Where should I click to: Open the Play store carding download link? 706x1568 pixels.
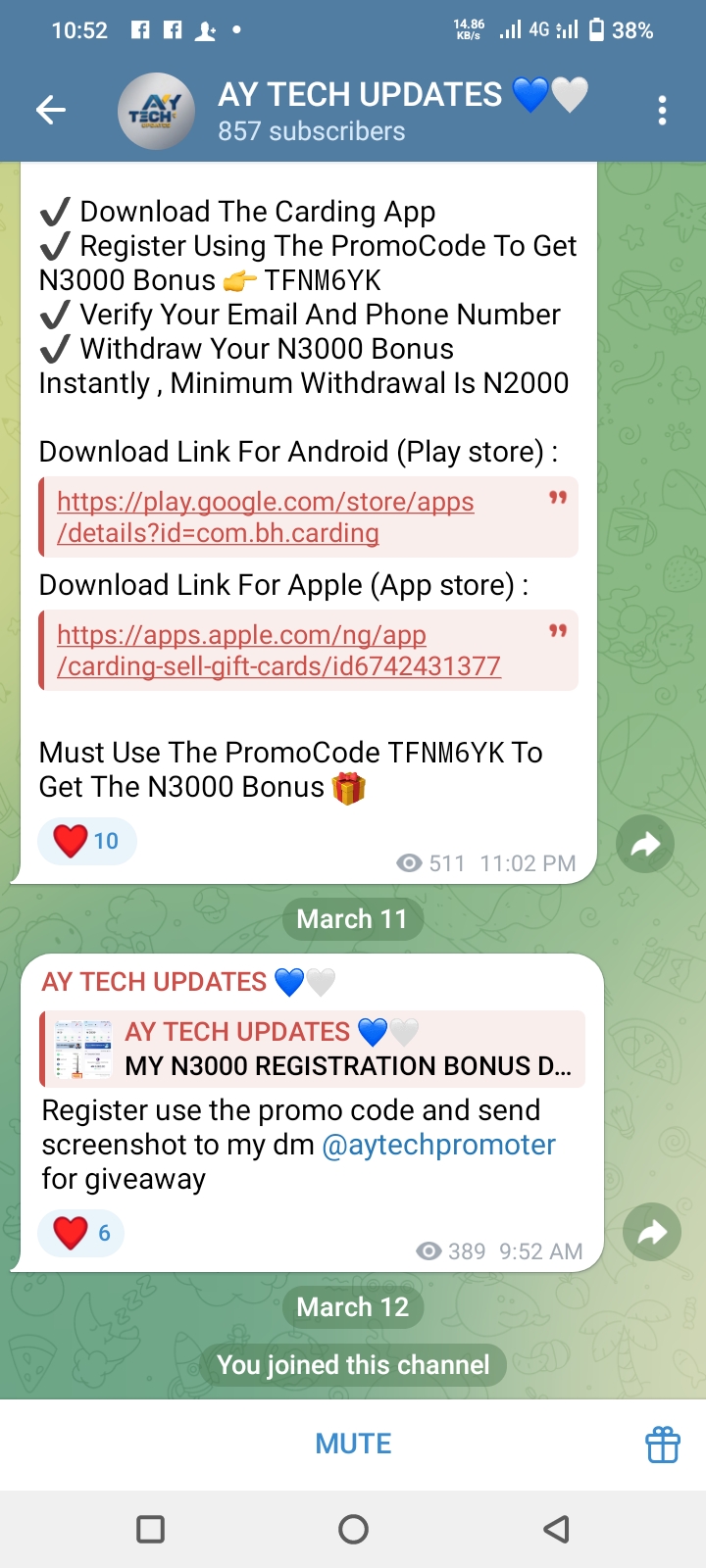[266, 516]
